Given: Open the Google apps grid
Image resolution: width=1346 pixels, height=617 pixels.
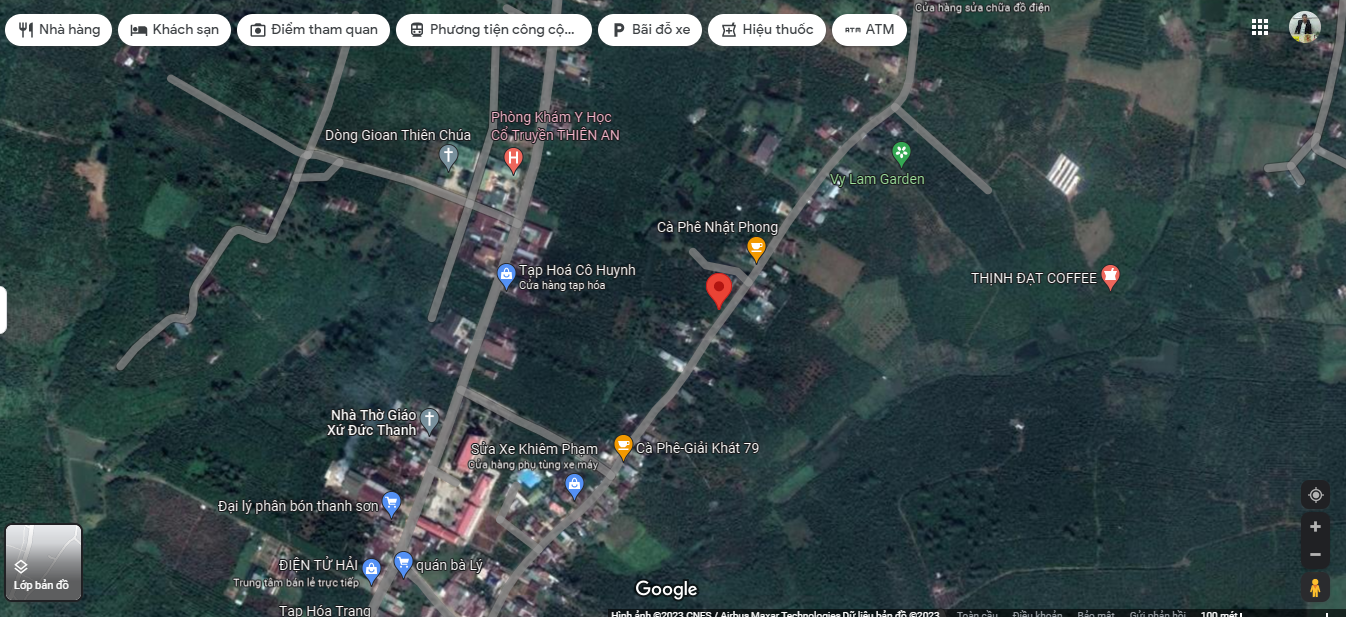Looking at the screenshot, I should (x=1260, y=27).
